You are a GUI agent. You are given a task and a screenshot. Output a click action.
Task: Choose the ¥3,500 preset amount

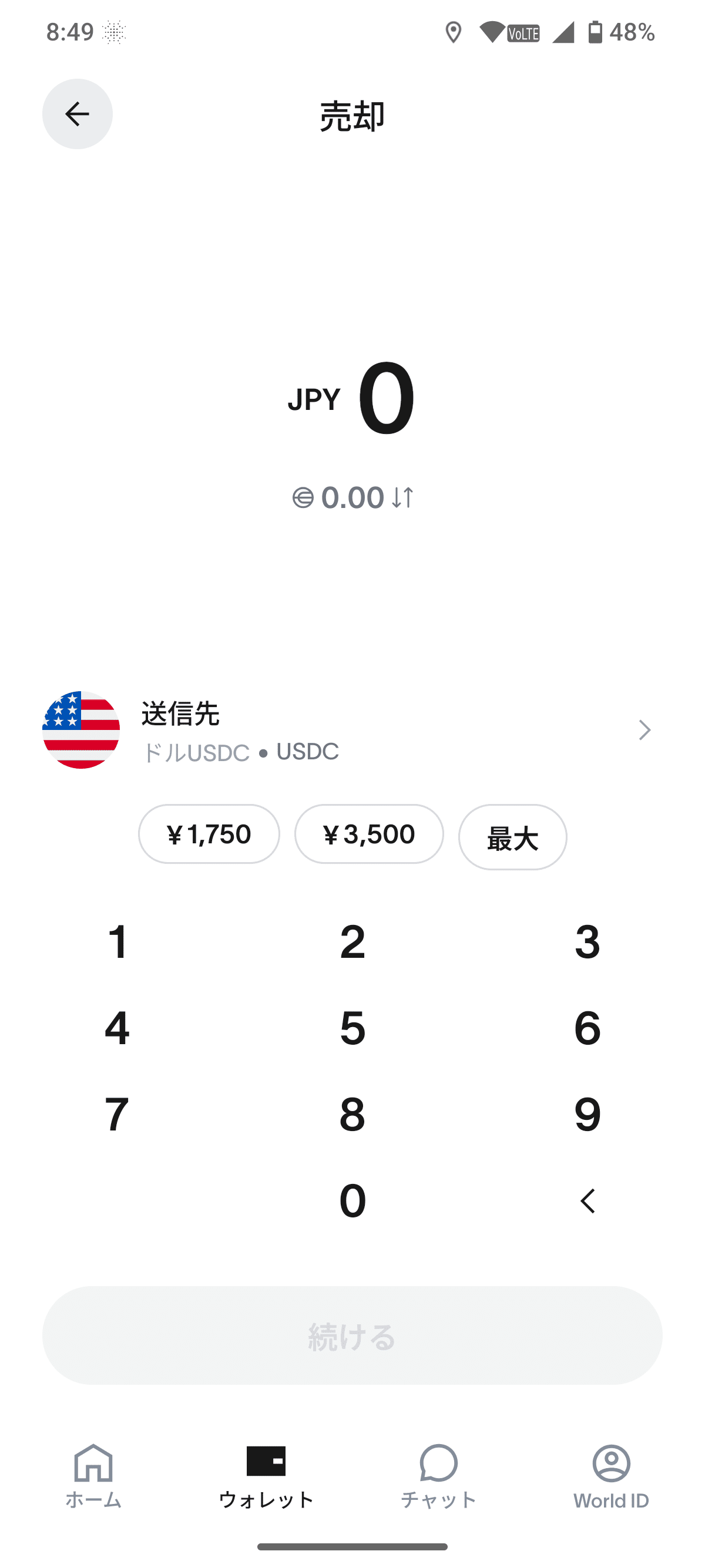pyautogui.click(x=369, y=834)
